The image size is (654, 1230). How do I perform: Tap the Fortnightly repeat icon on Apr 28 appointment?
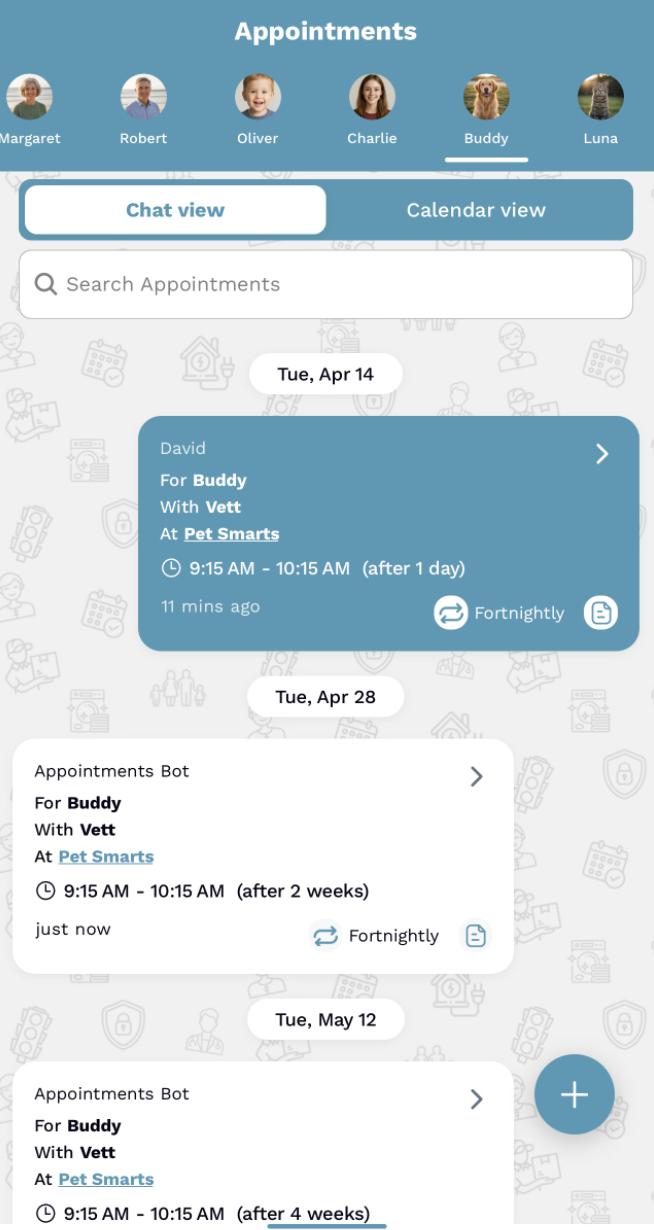tap(325, 936)
